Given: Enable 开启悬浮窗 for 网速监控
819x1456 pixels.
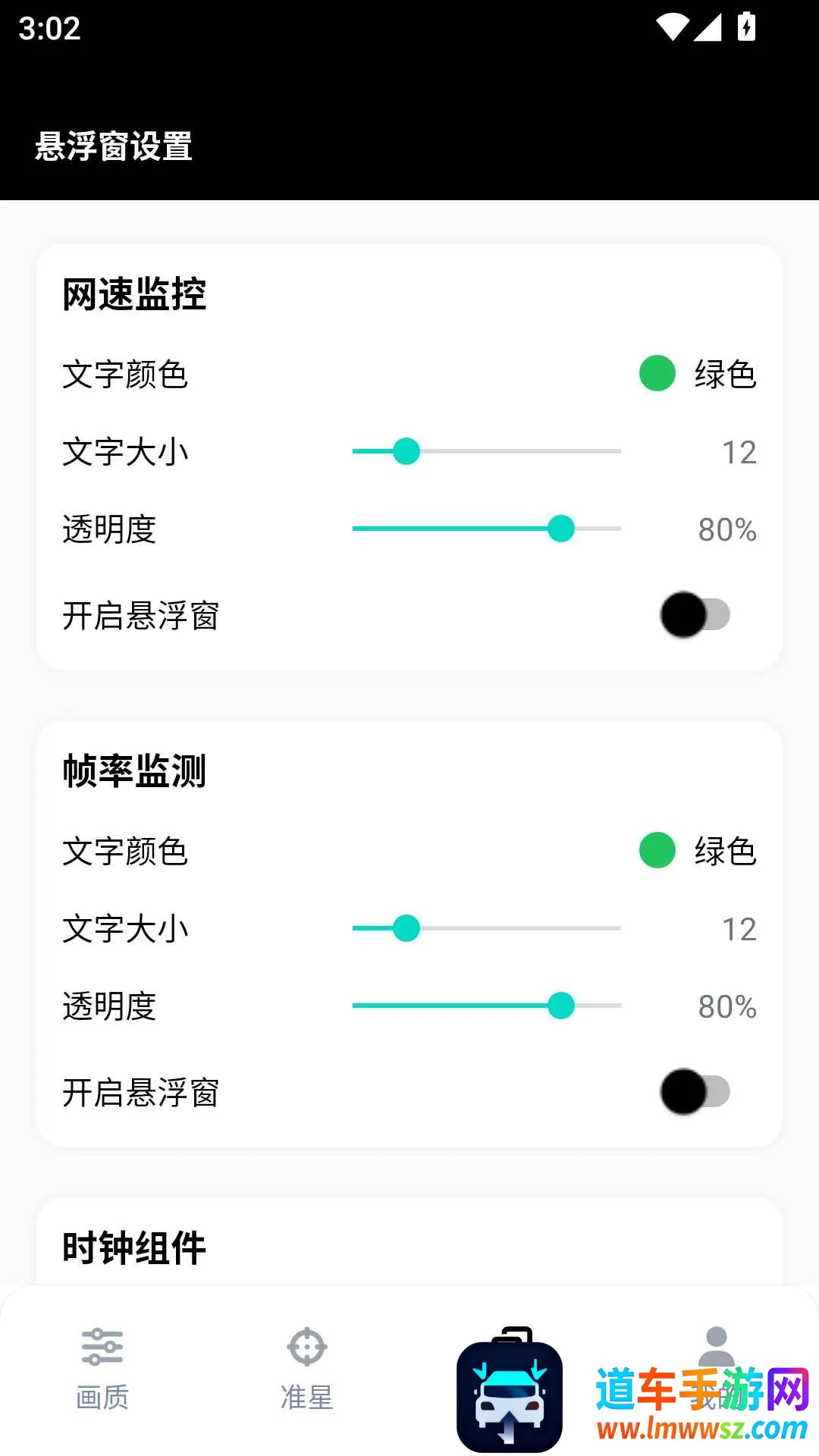Looking at the screenshot, I should click(695, 615).
